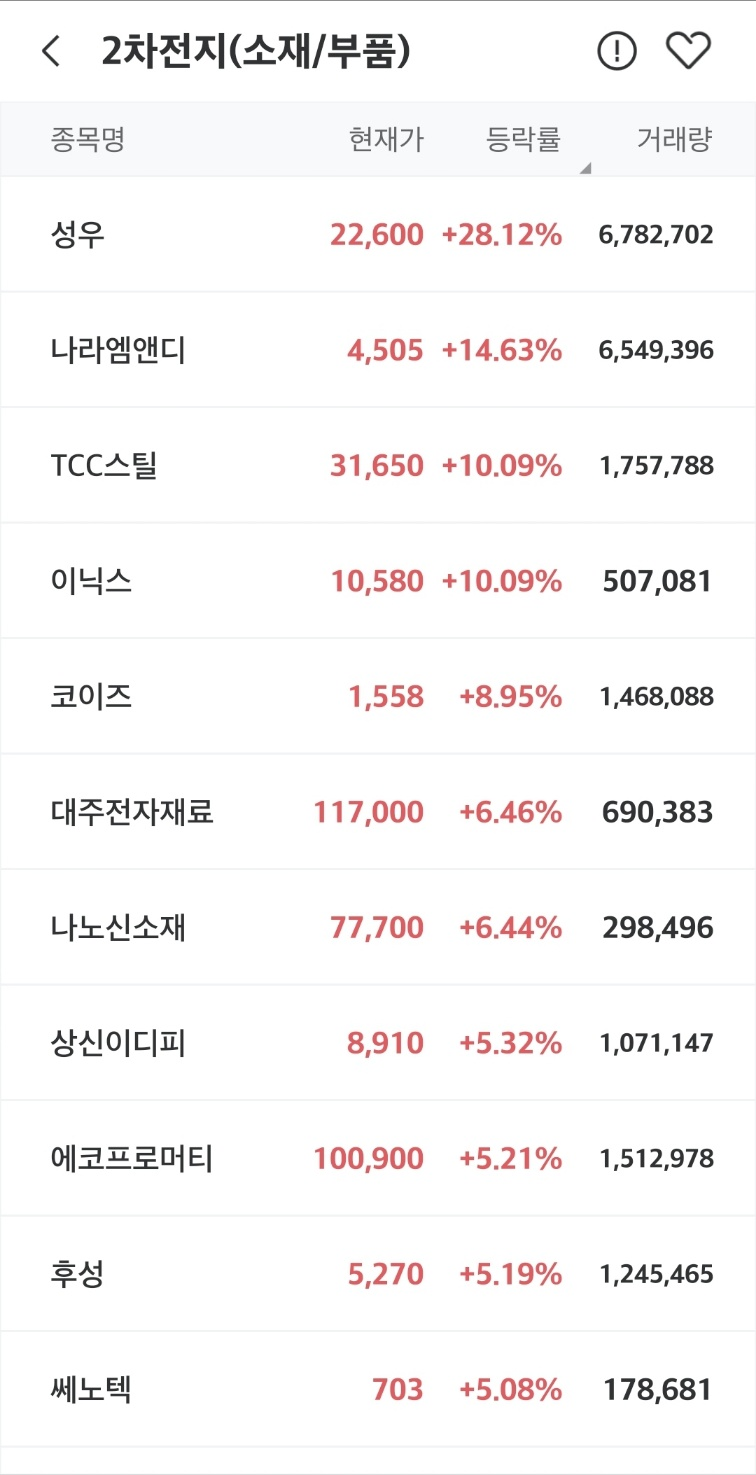Open the info icon for this theme
Viewport: 756px width, 1475px height.
click(617, 51)
